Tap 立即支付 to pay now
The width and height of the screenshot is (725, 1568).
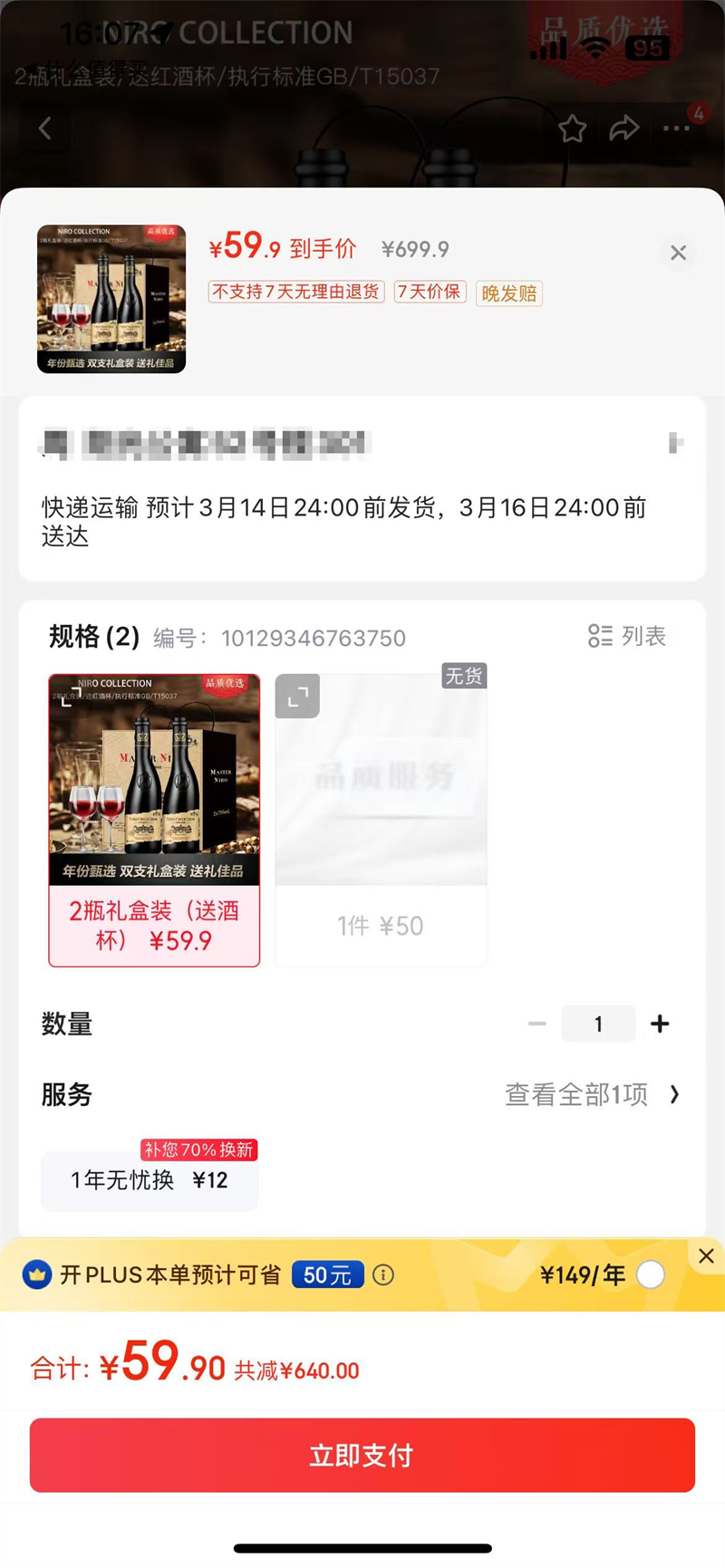pyautogui.click(x=362, y=1455)
